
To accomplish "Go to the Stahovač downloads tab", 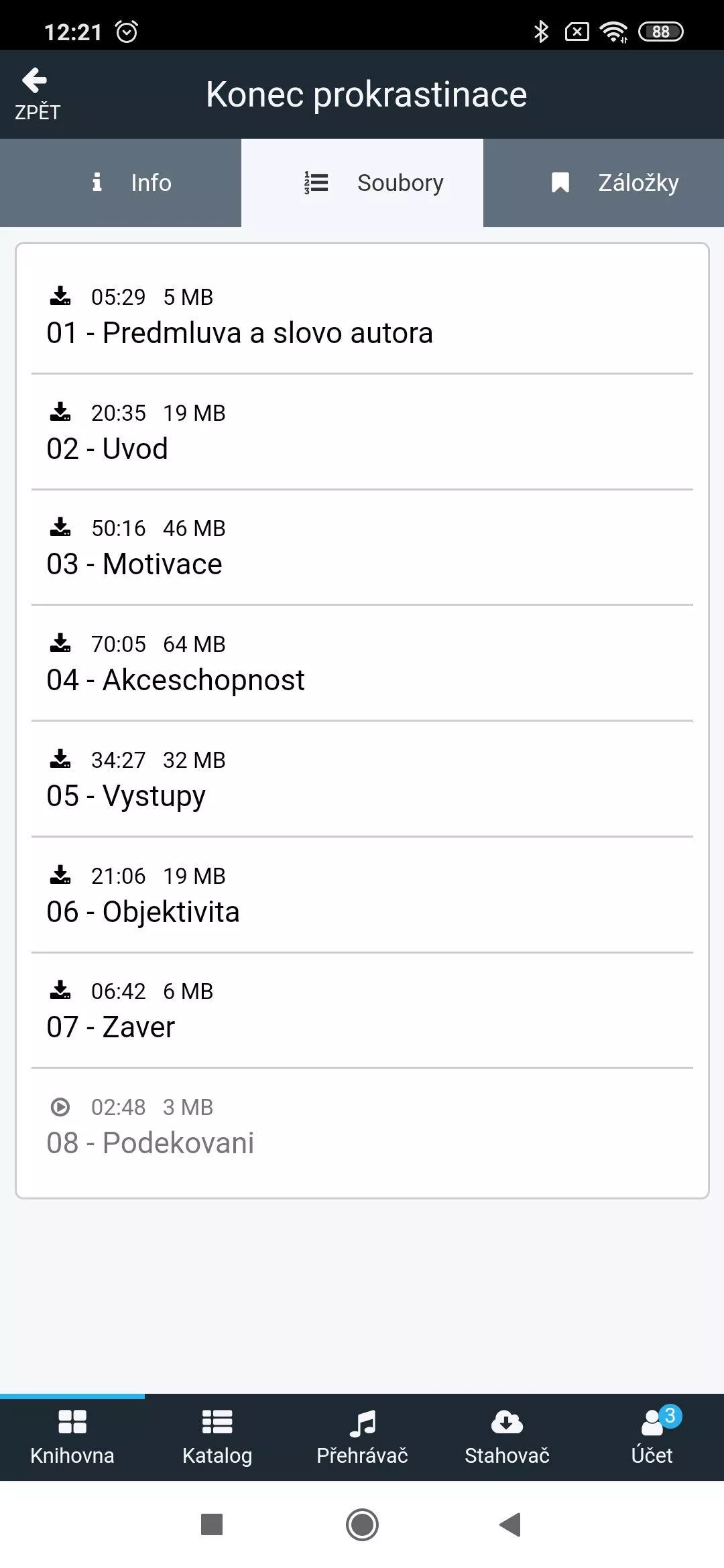I will coord(507,1438).
